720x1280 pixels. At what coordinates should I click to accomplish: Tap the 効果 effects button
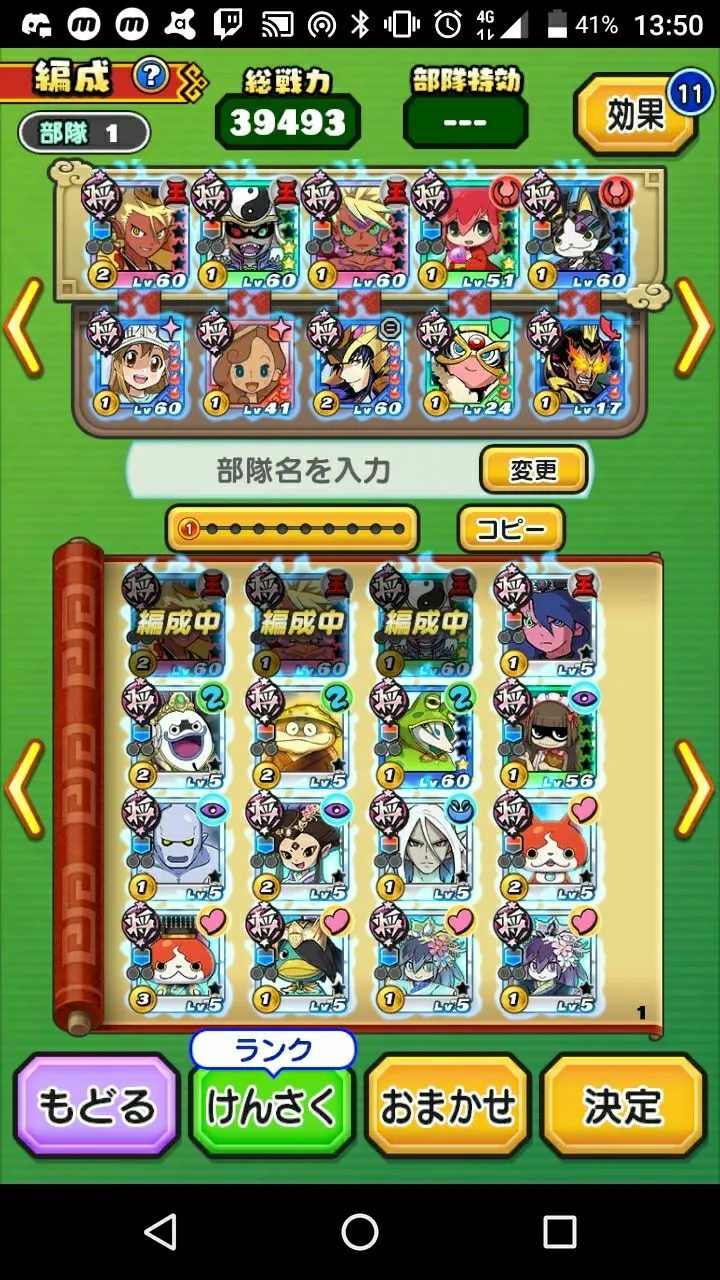tap(636, 115)
